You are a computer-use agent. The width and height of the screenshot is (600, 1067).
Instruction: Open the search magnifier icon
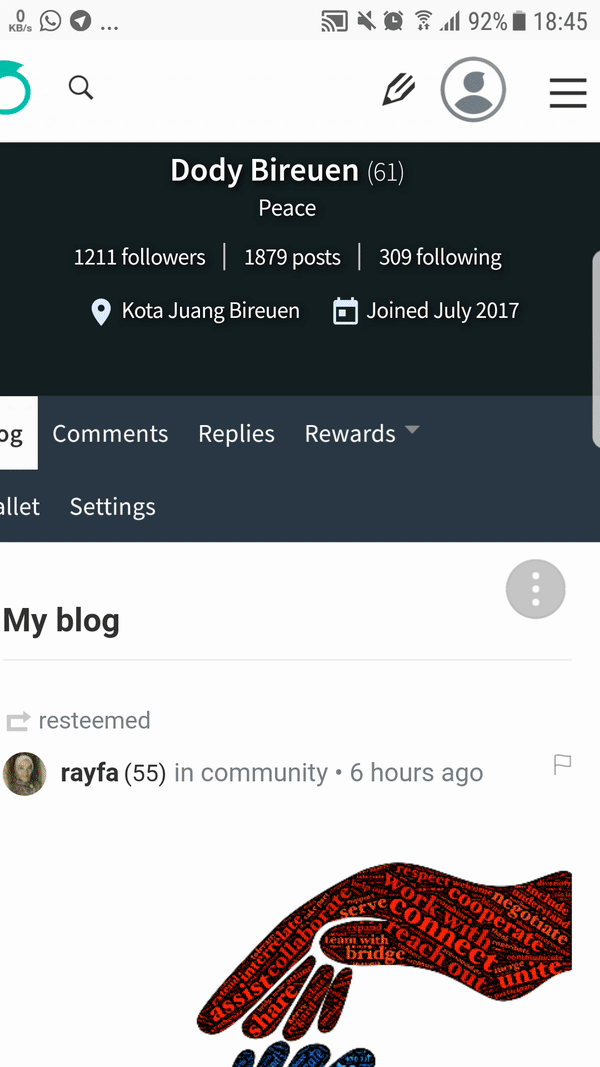(x=81, y=89)
